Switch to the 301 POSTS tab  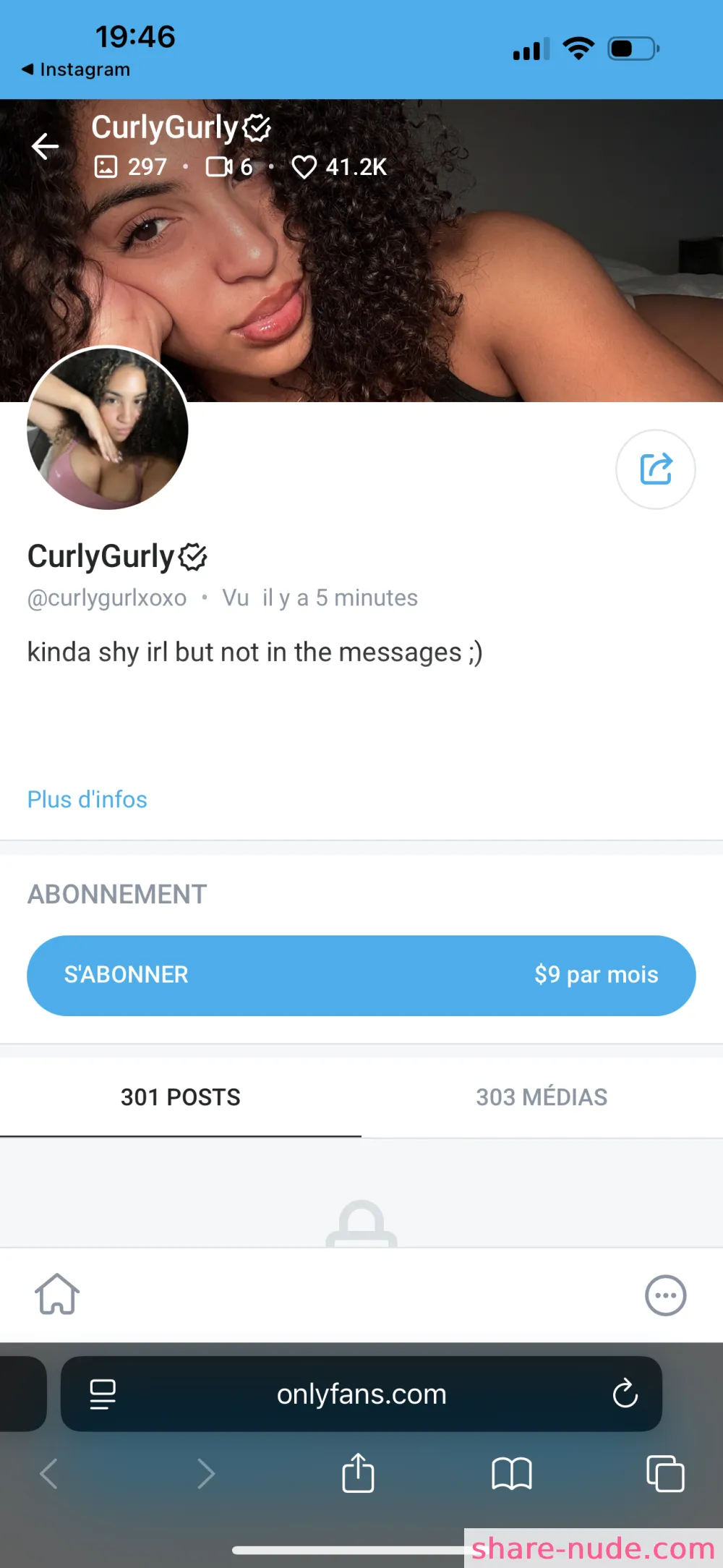coord(181,1097)
